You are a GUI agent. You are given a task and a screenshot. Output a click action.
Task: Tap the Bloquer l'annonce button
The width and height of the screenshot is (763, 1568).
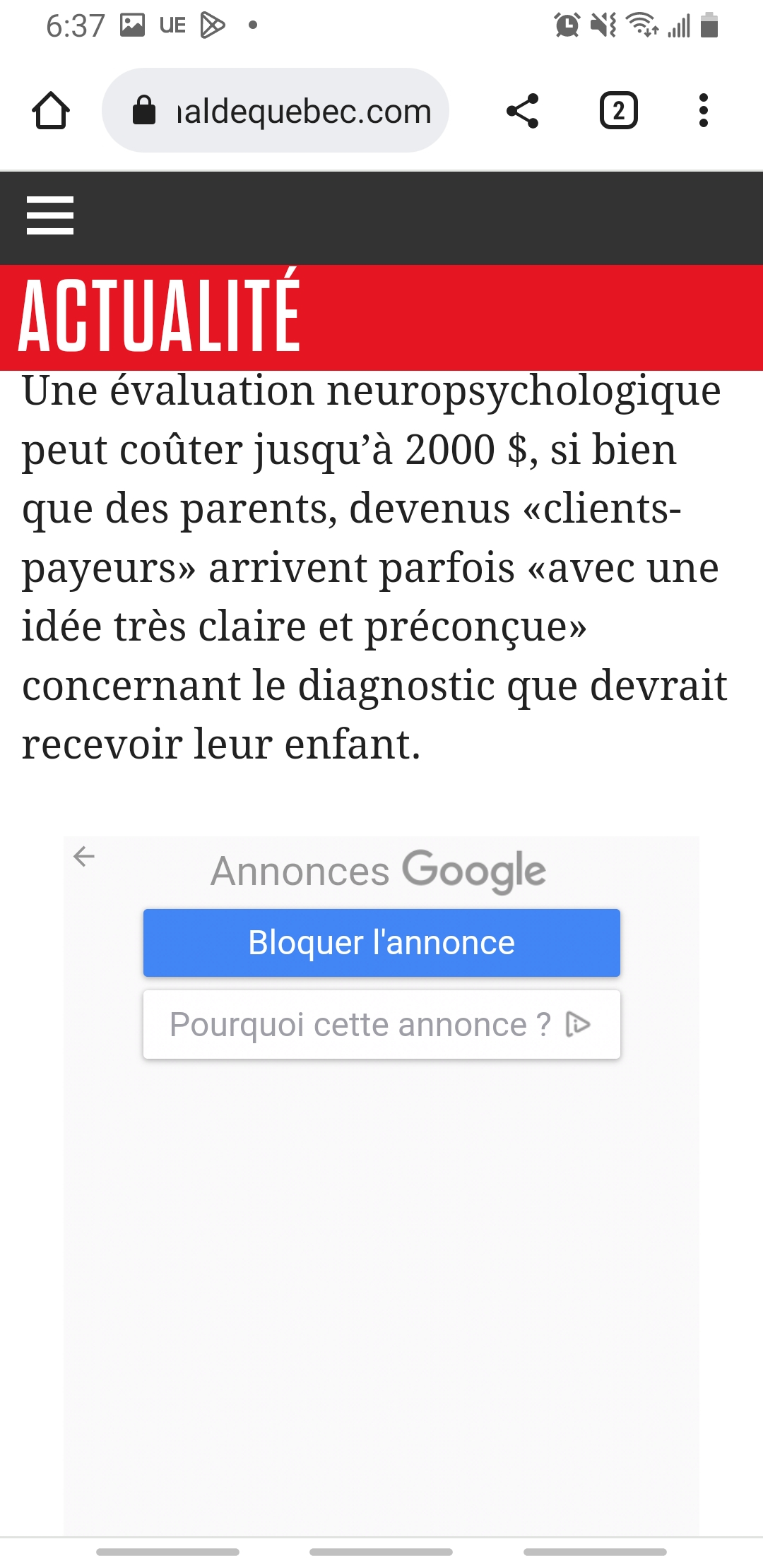[381, 943]
